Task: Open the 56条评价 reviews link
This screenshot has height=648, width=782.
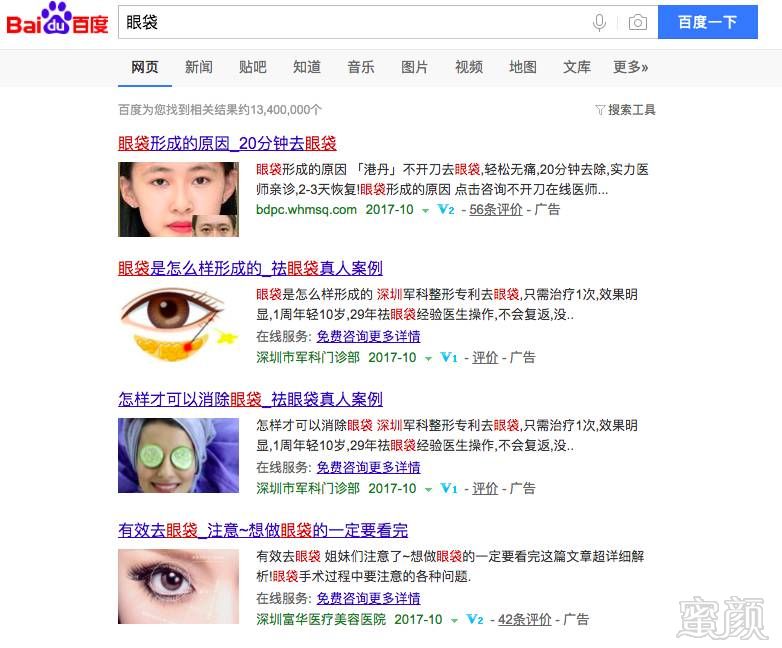Action: (496, 210)
